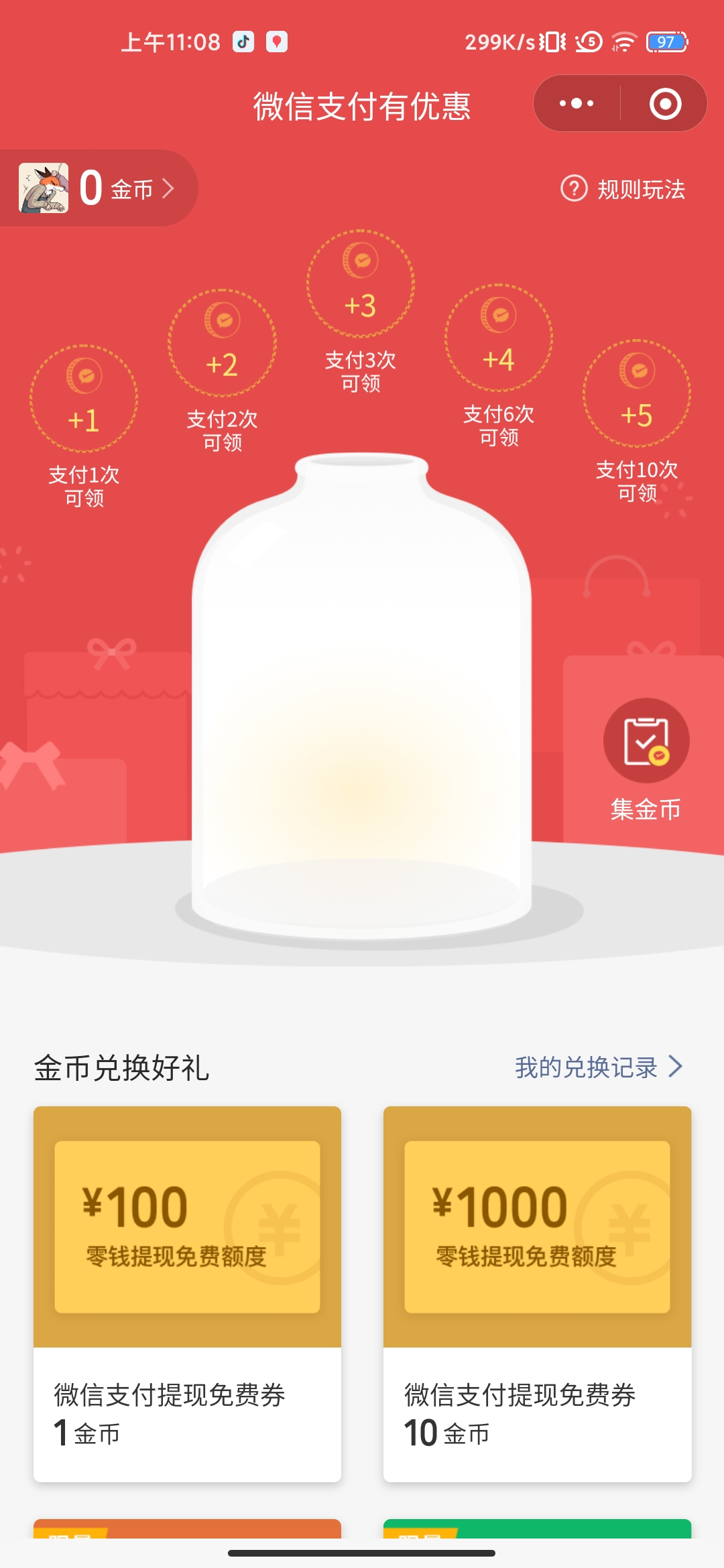Screen dimensions: 724x1568
Task: Claim the +2 coin for 支付2次
Action: pos(222,343)
